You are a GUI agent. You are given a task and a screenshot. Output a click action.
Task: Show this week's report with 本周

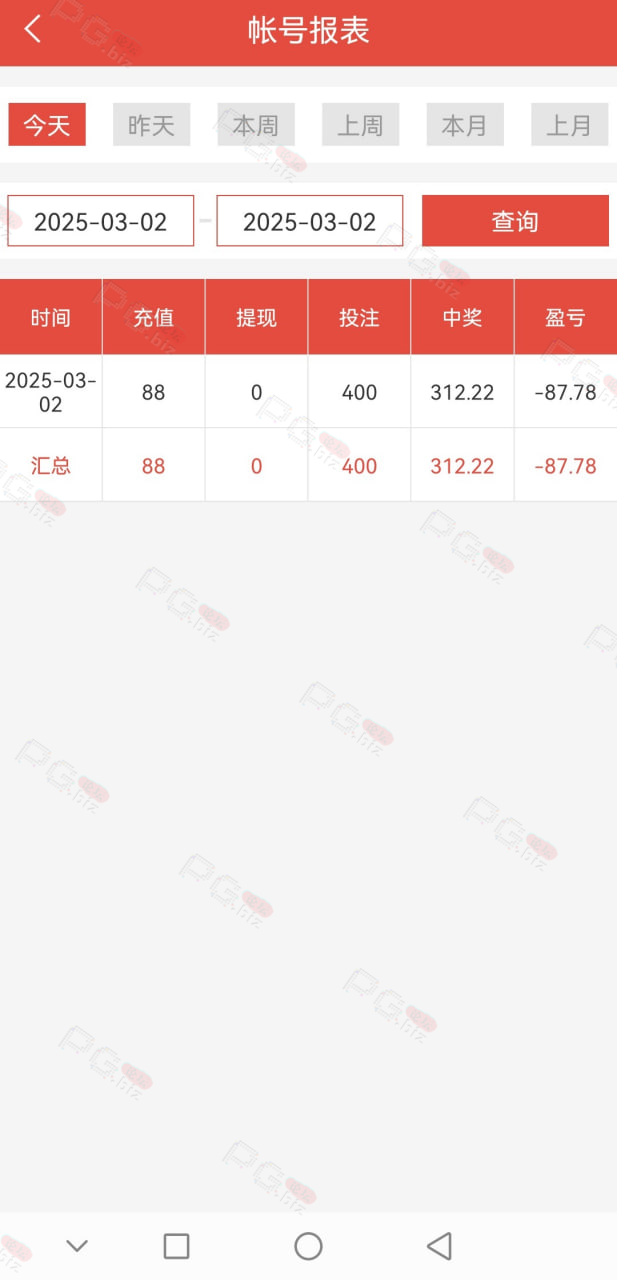coord(256,125)
